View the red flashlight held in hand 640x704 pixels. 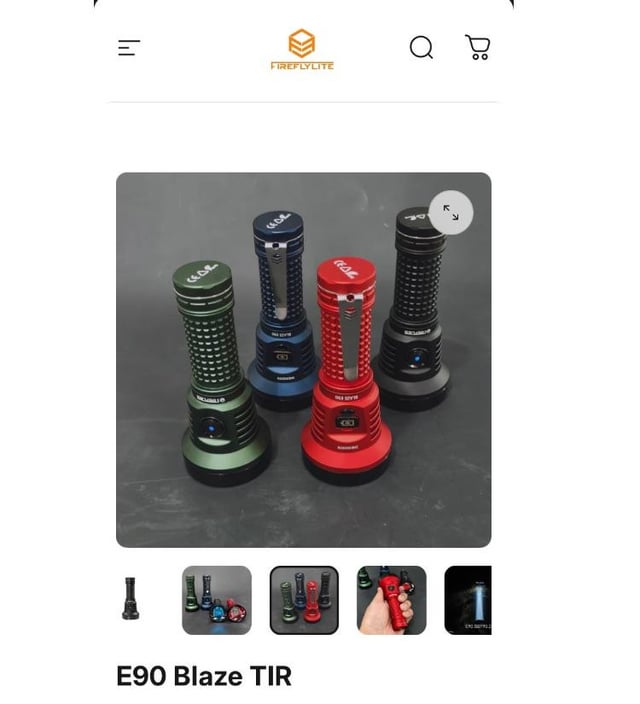click(391, 600)
